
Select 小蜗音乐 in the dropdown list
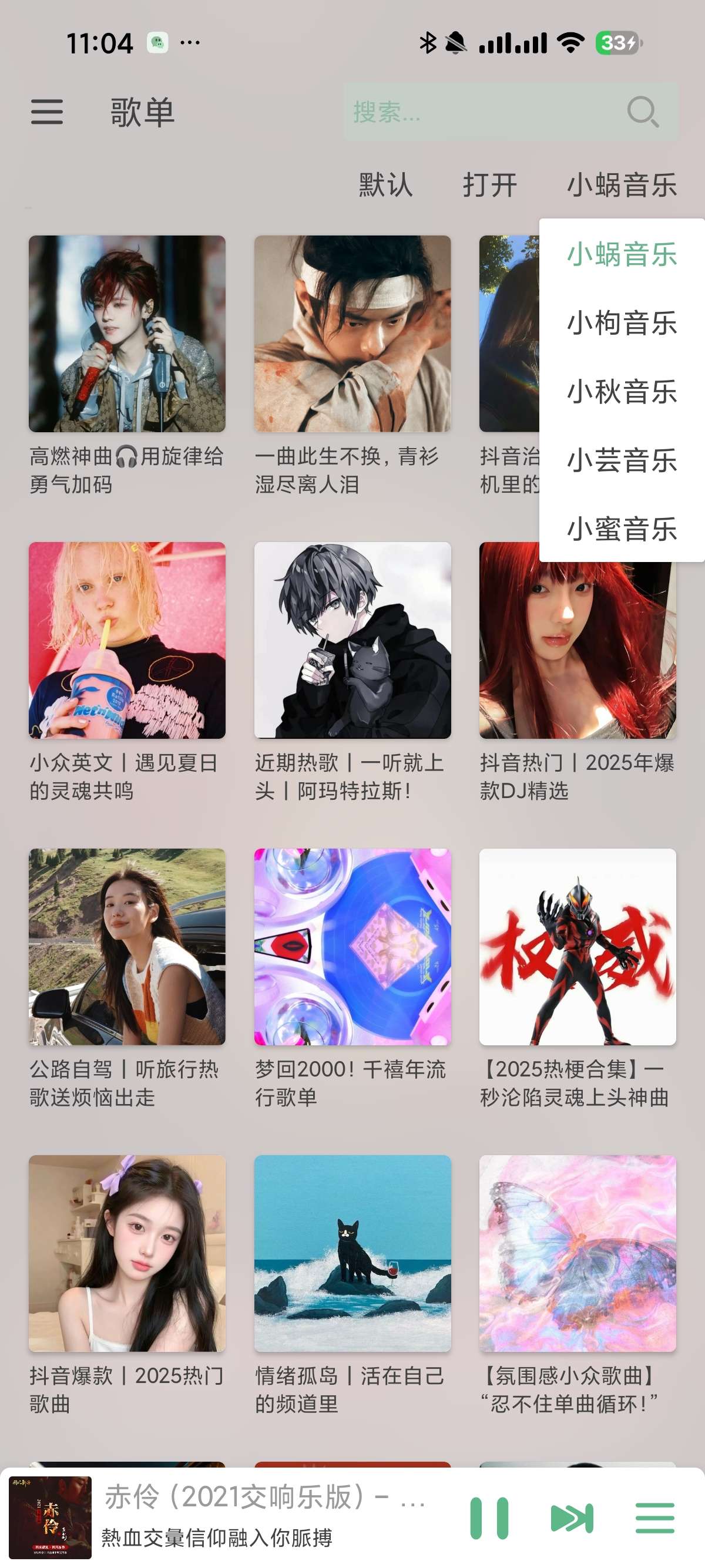[x=622, y=254]
